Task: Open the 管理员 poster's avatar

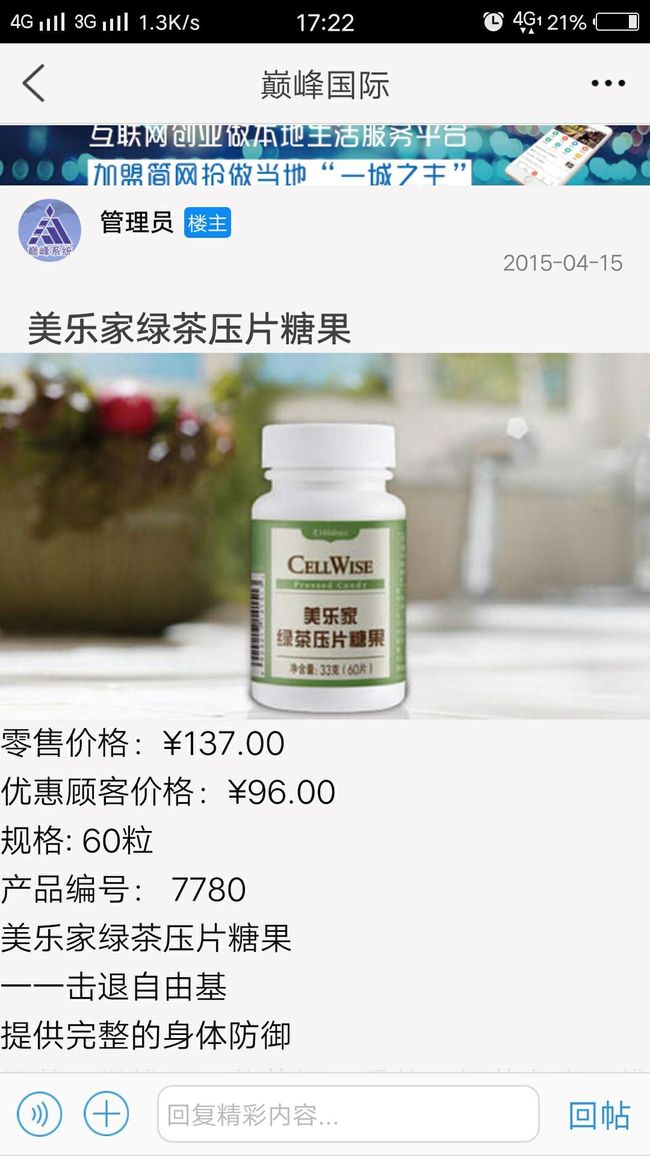Action: (49, 230)
